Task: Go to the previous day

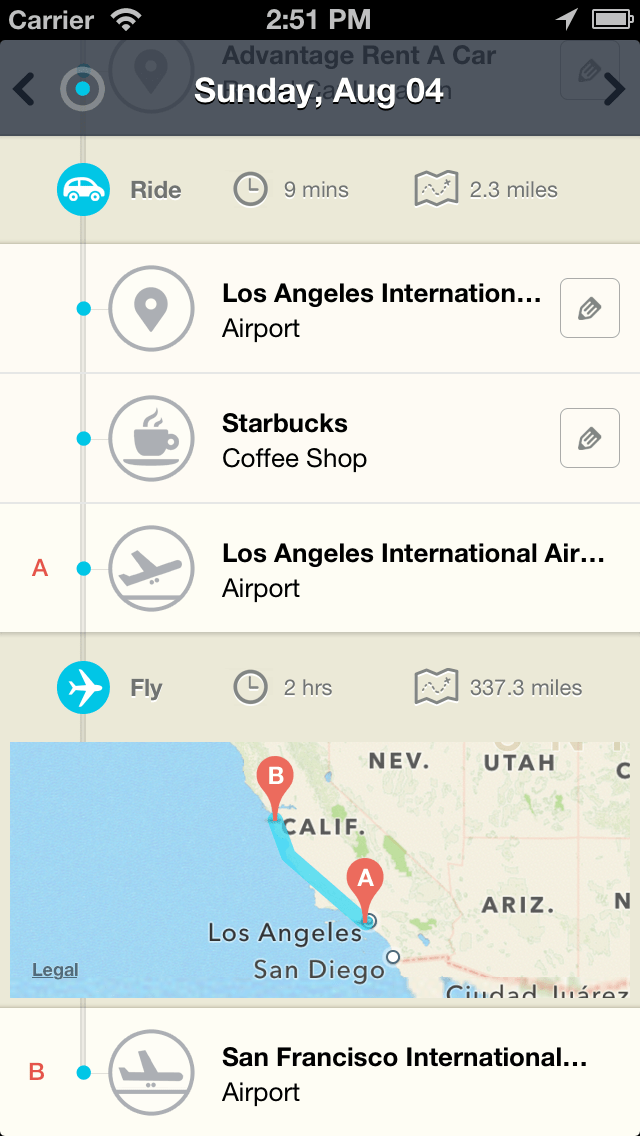Action: 24,90
